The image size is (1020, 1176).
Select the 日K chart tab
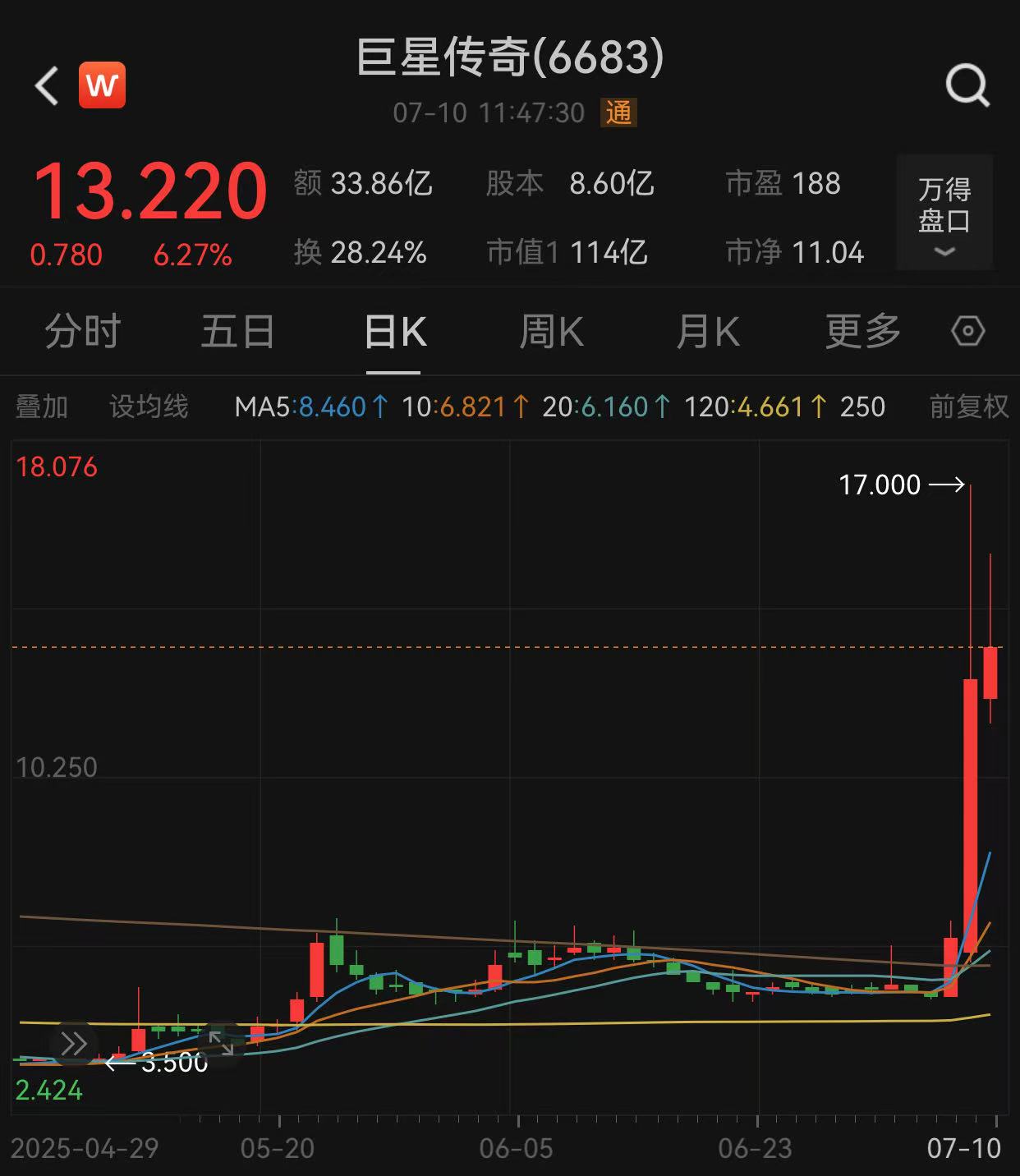coord(395,332)
